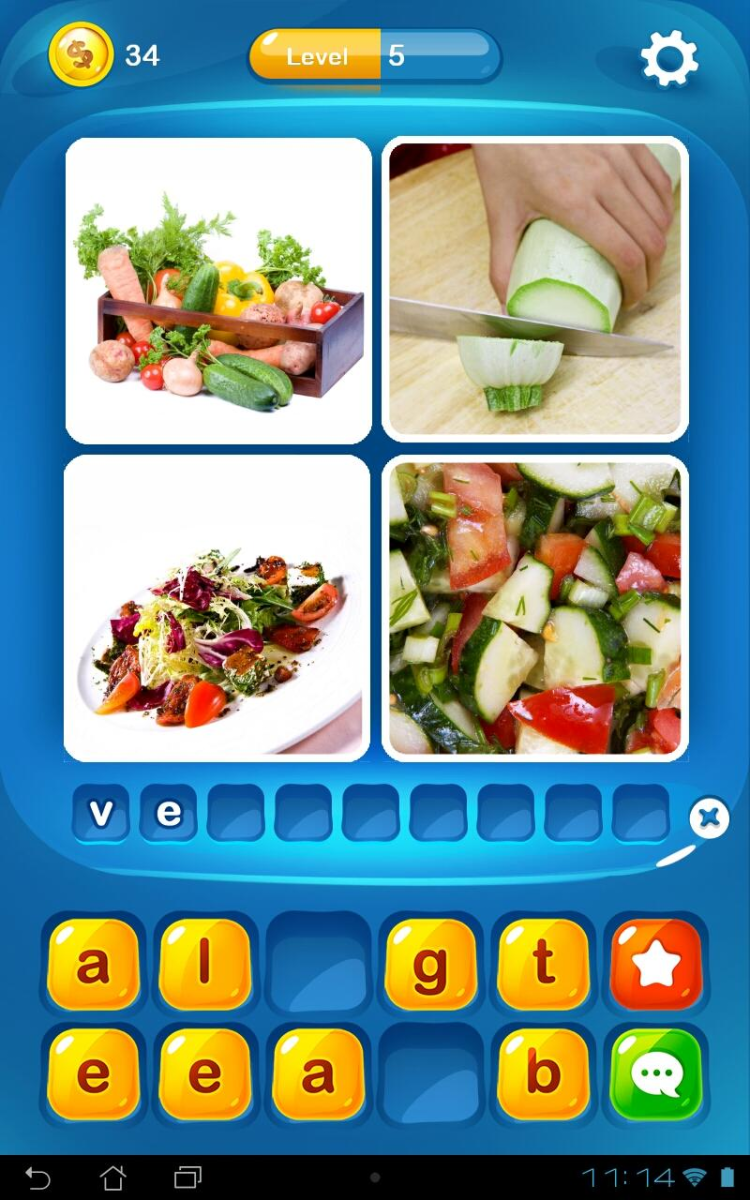Select the letter t tile
The height and width of the screenshot is (1200, 750).
point(543,964)
